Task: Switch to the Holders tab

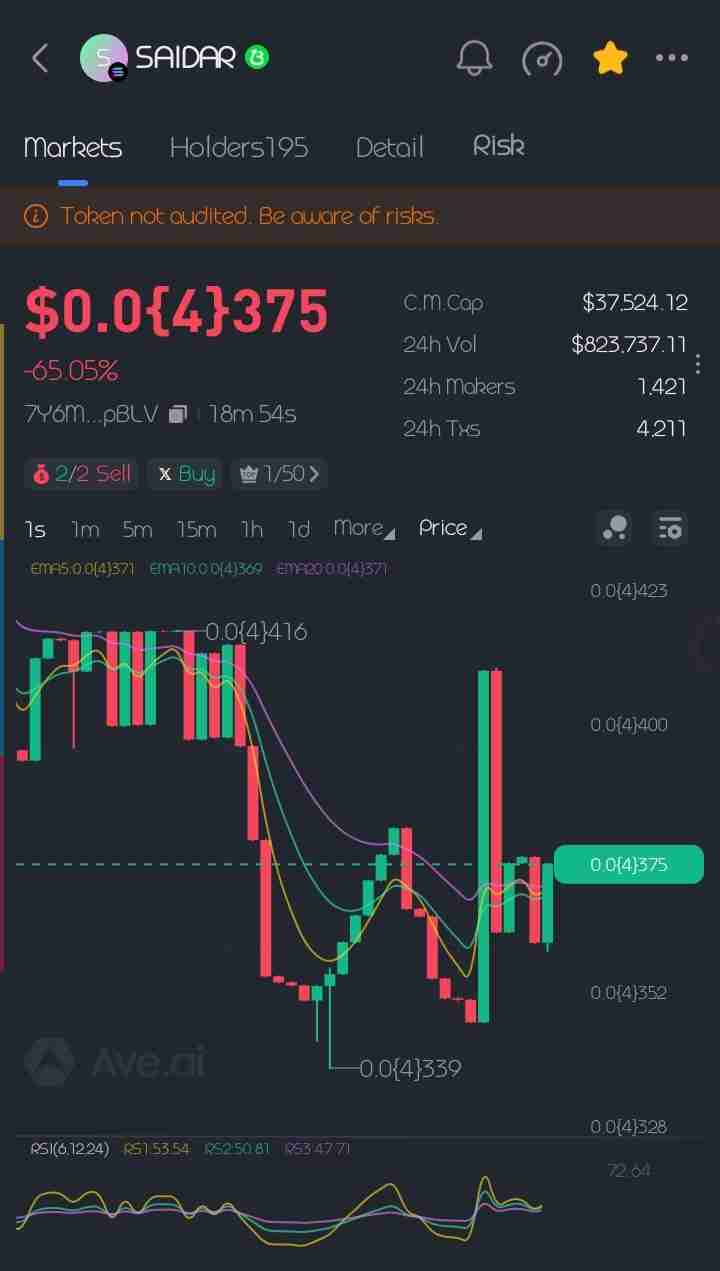Action: (239, 148)
